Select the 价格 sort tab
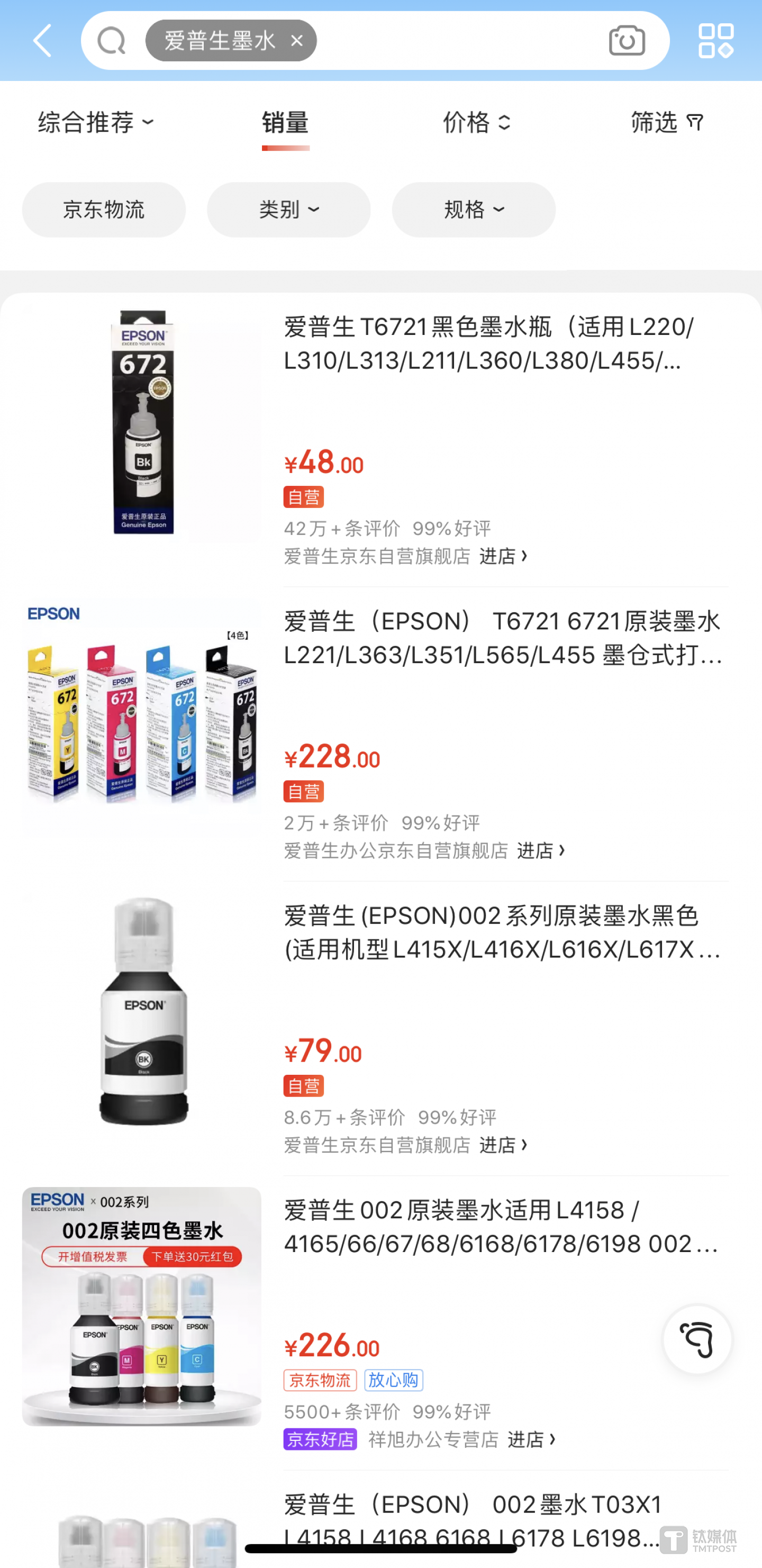 pyautogui.click(x=475, y=122)
